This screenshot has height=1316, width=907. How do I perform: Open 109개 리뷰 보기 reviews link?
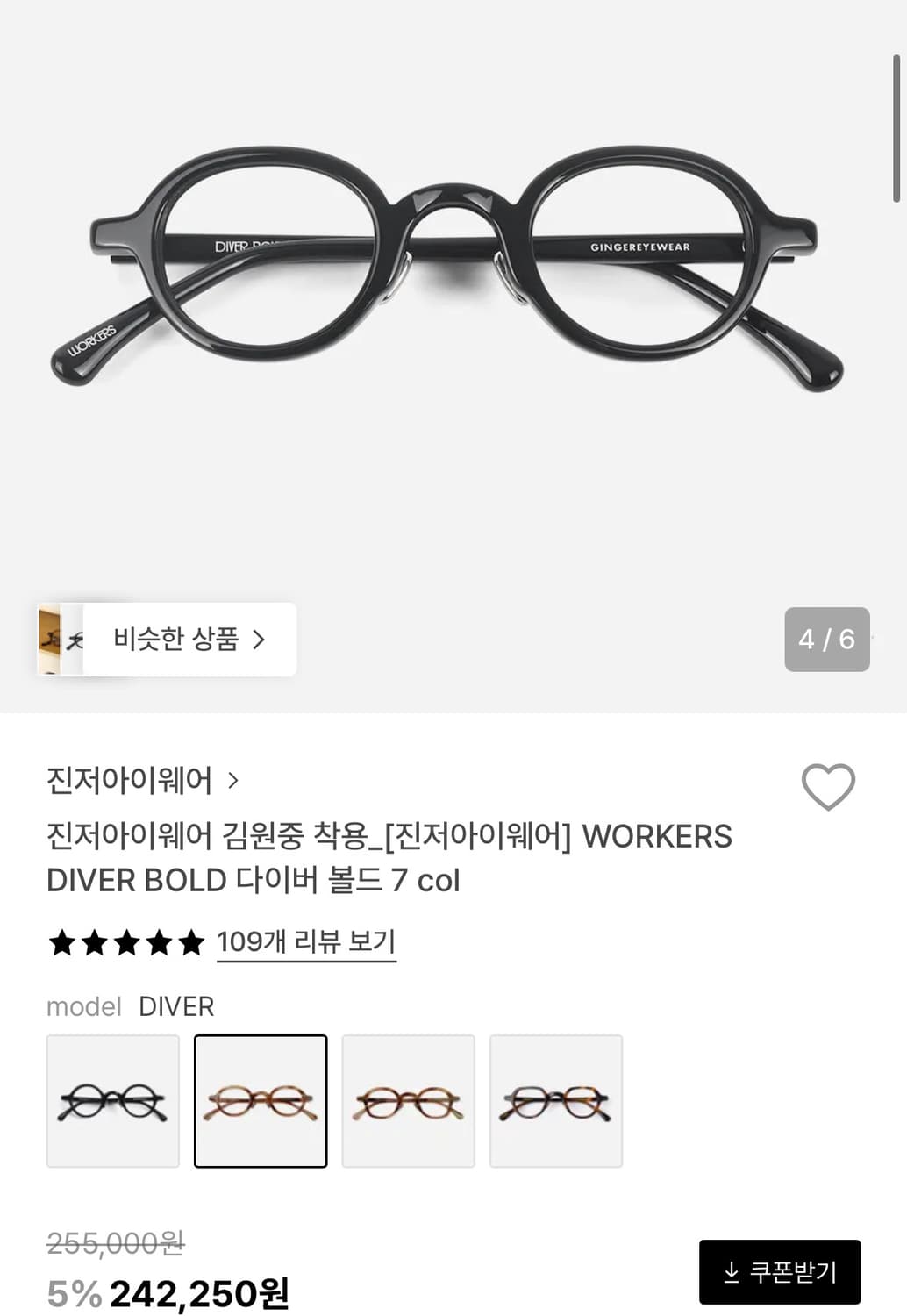click(x=306, y=941)
